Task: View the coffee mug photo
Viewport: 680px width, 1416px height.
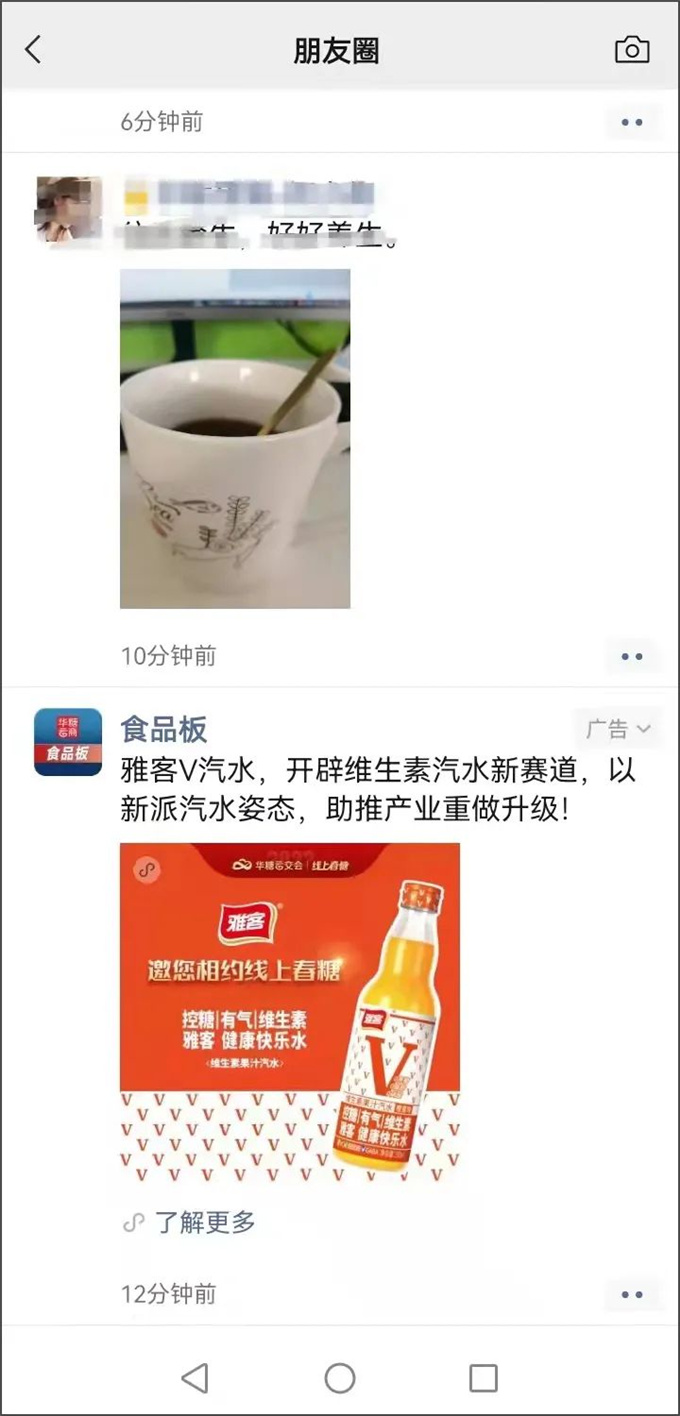Action: [235, 438]
